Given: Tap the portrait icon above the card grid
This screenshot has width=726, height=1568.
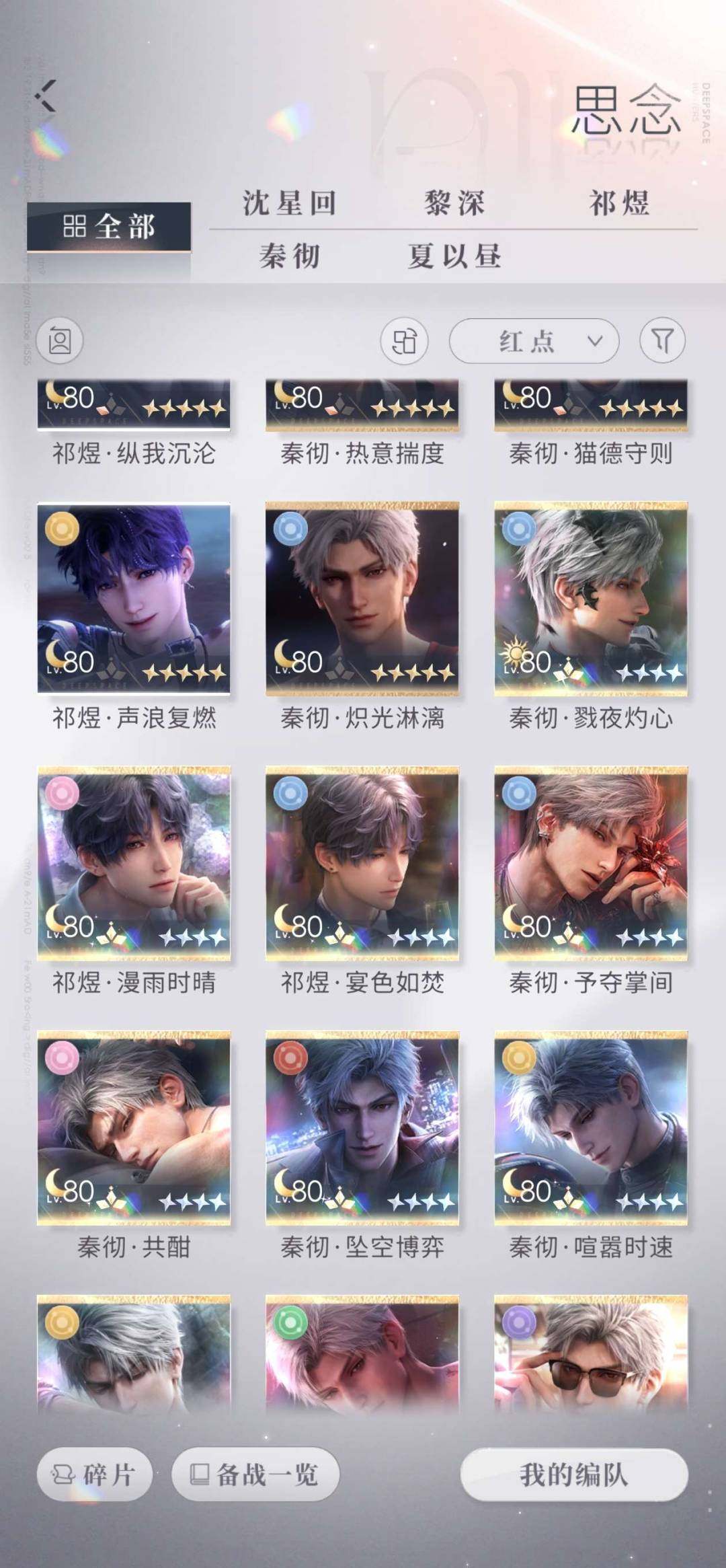Looking at the screenshot, I should point(60,341).
